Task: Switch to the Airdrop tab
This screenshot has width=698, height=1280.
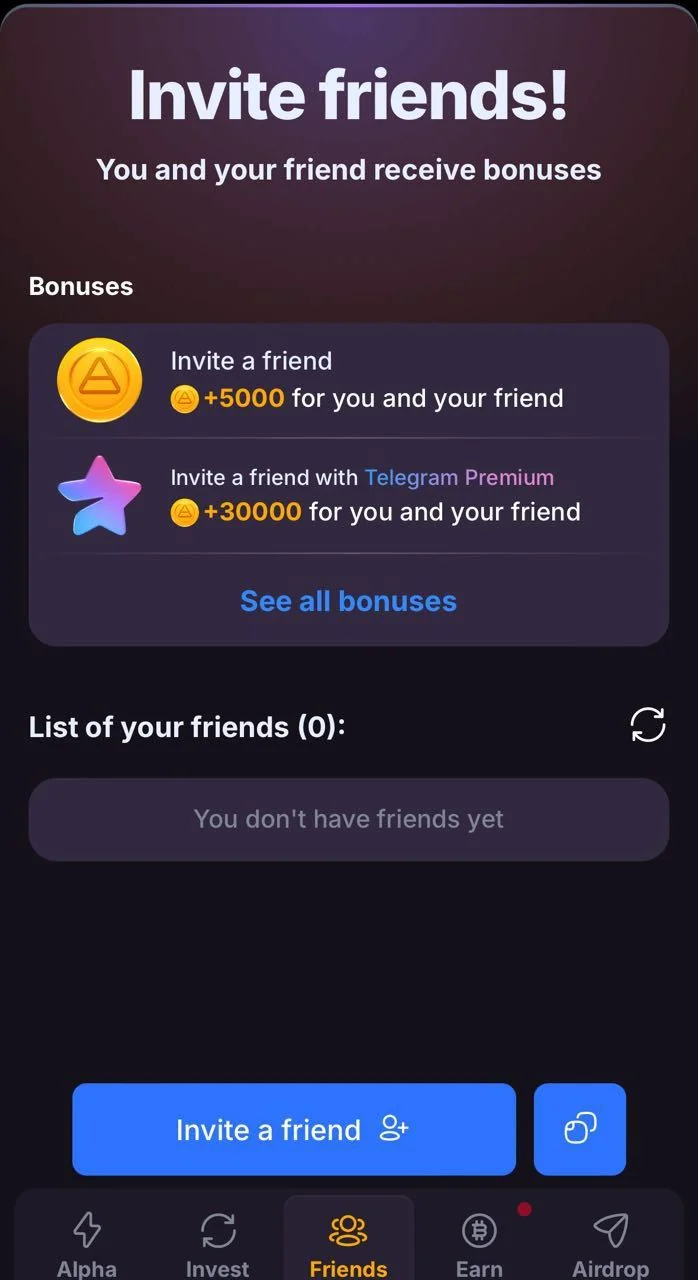Action: coord(610,1242)
